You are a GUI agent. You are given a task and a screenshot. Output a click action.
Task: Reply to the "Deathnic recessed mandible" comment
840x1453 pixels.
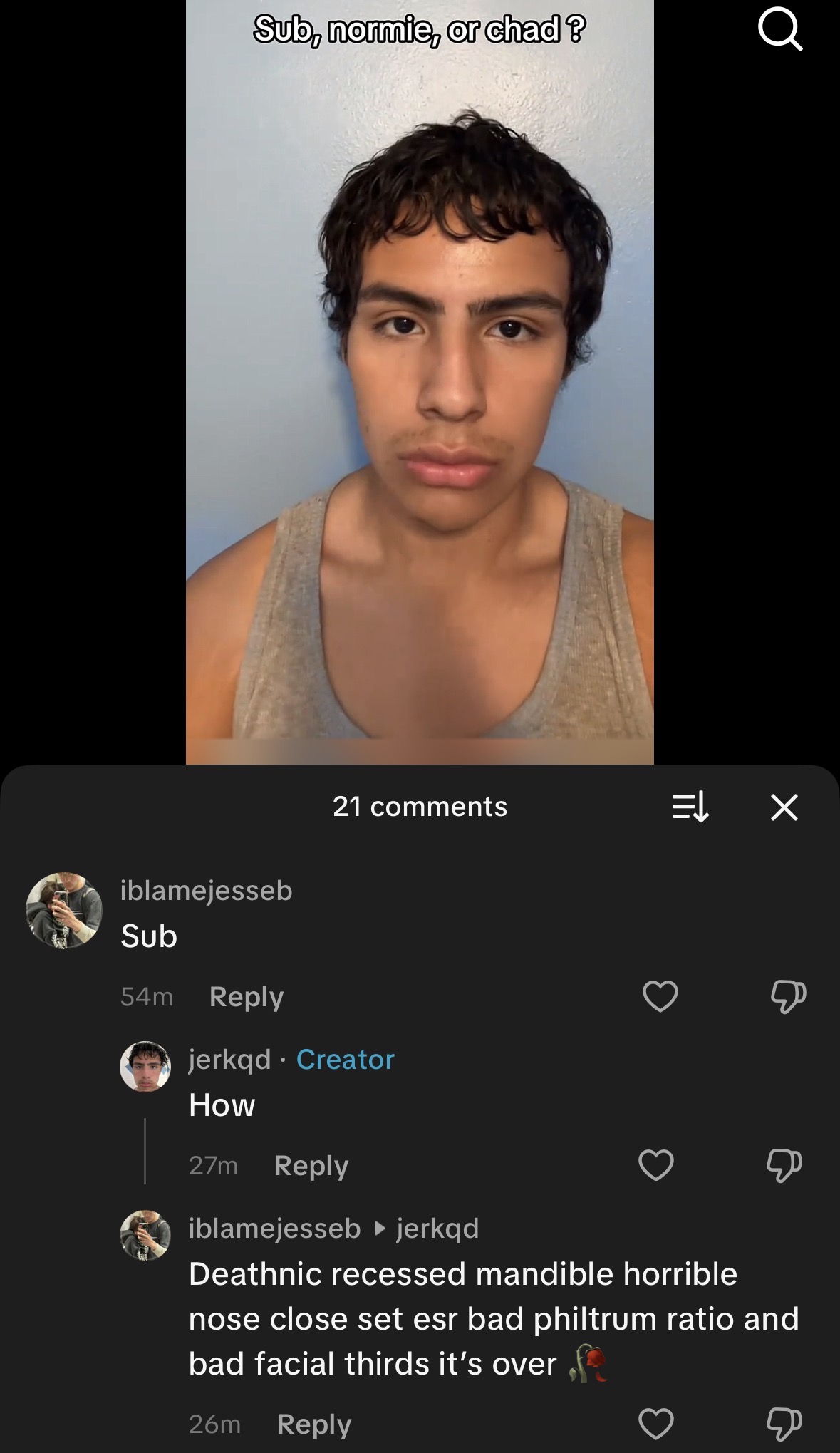(314, 1424)
